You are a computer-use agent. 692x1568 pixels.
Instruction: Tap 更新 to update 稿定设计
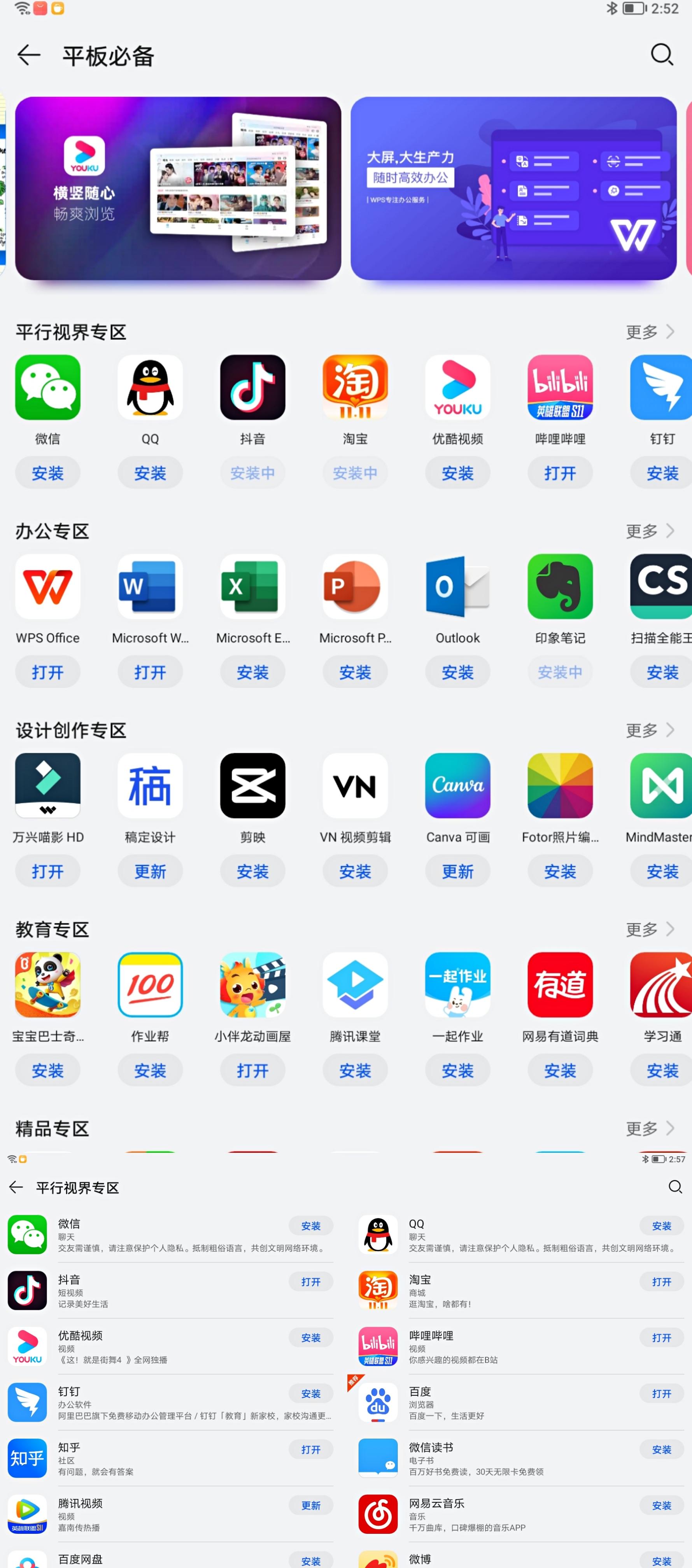pyautogui.click(x=150, y=871)
